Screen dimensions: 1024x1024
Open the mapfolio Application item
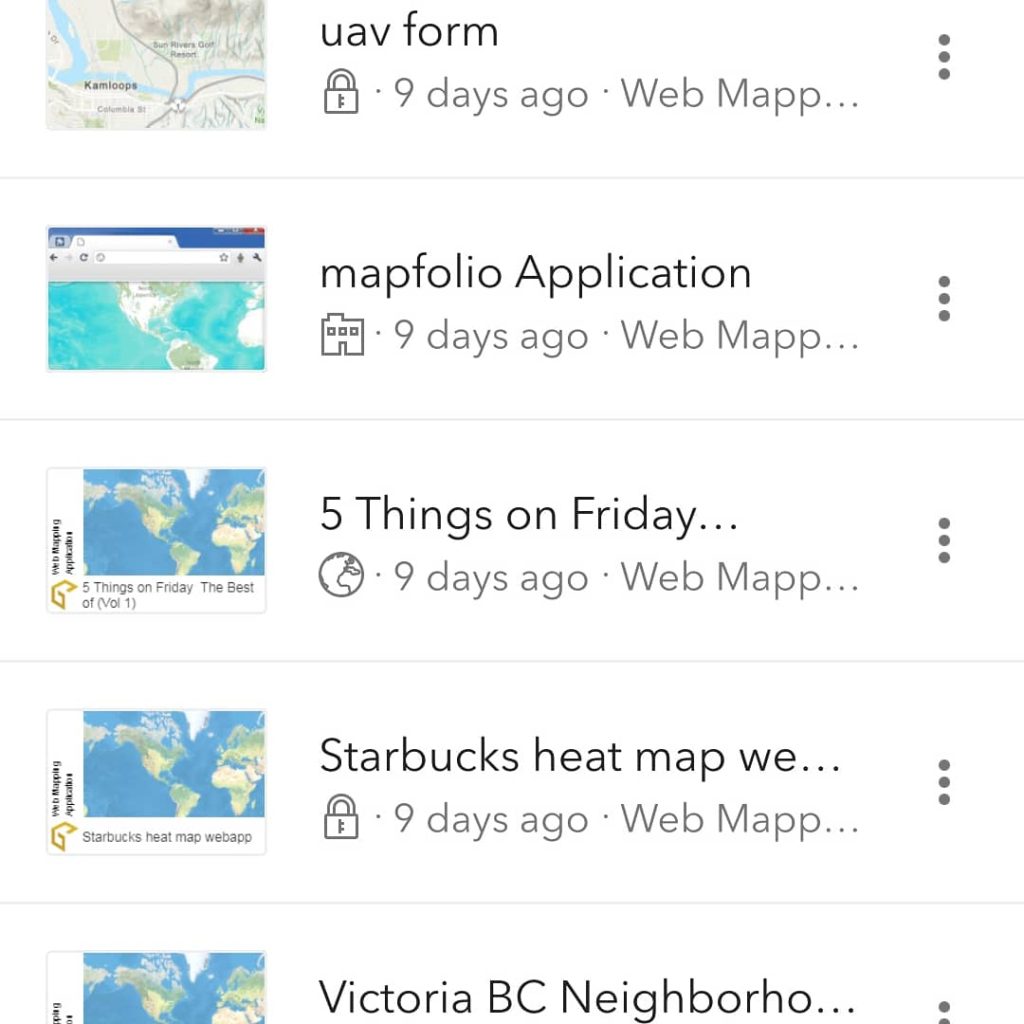click(535, 274)
